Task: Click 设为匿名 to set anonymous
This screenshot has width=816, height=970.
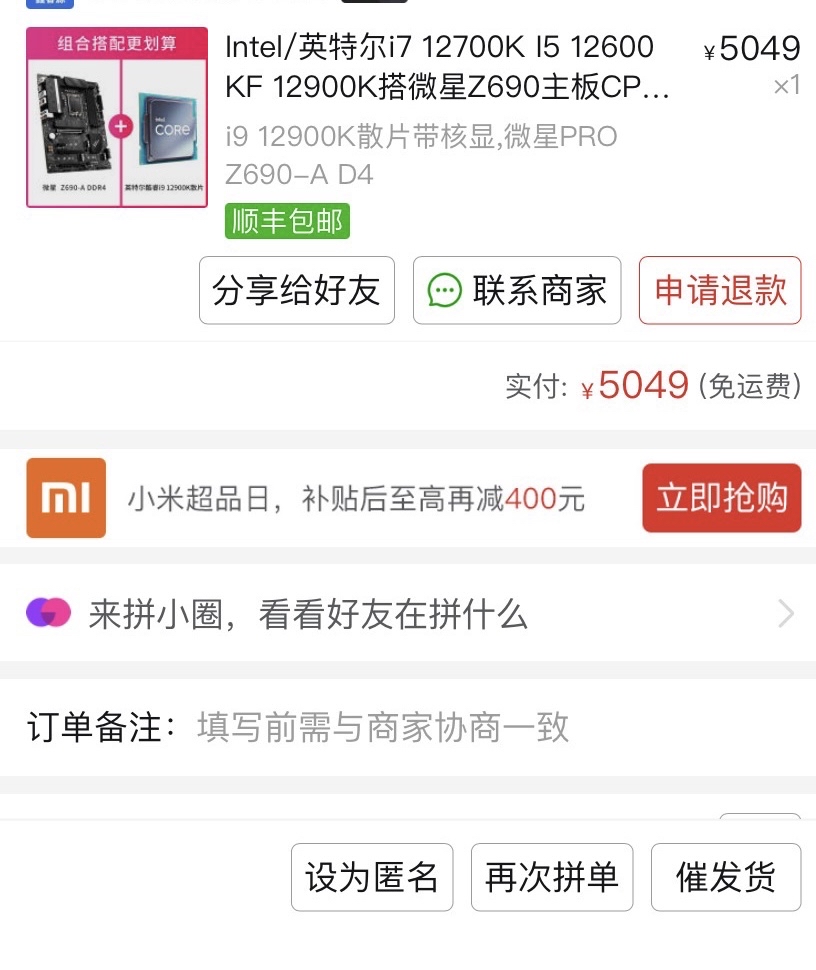Action: (x=371, y=877)
